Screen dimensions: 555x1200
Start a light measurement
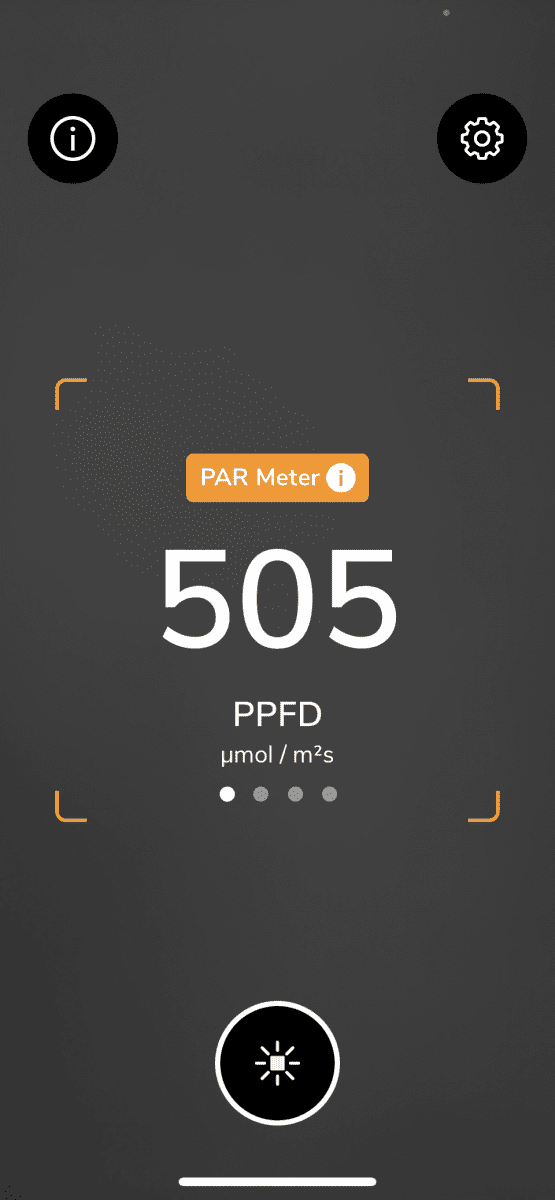tap(277, 1063)
